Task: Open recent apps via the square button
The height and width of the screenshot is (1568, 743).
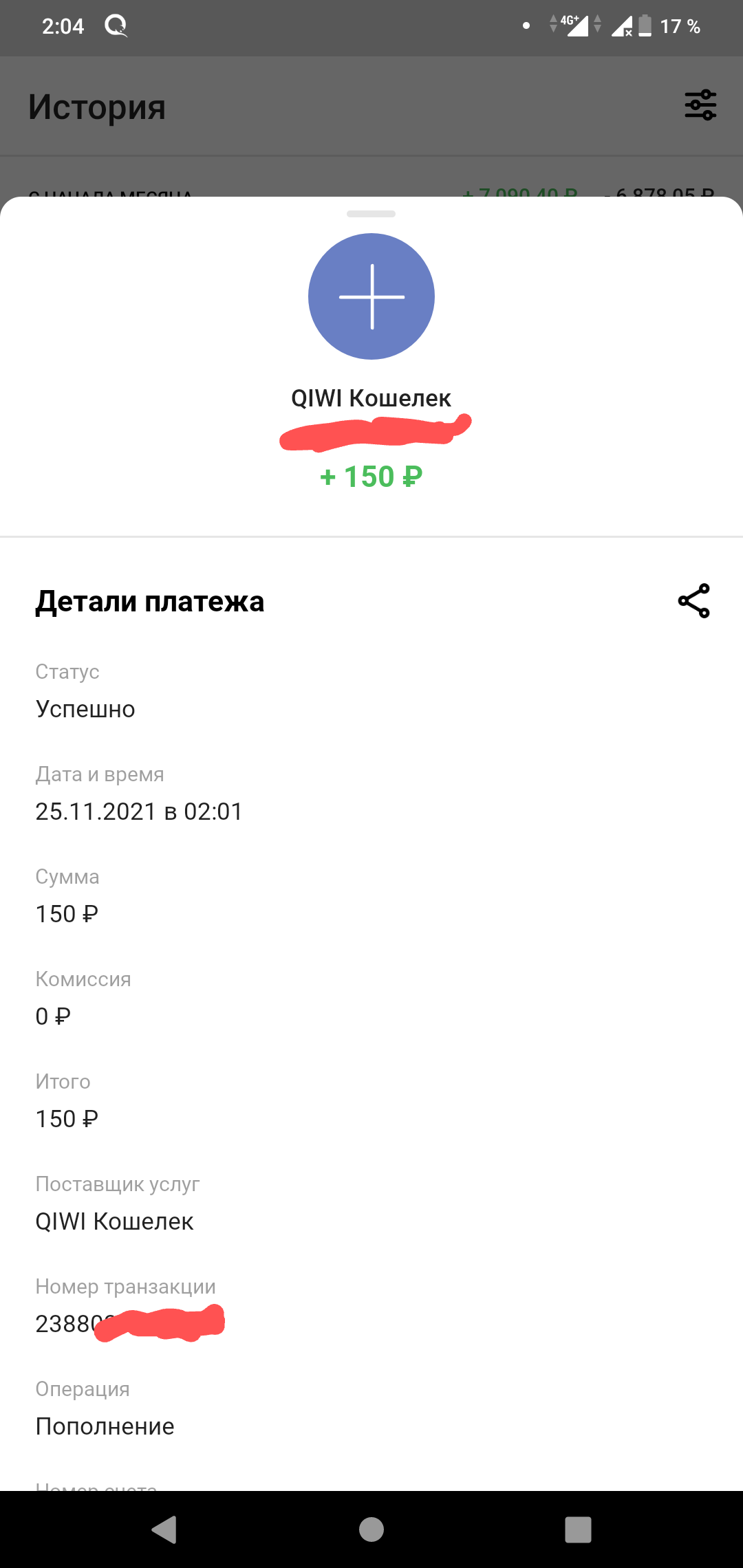Action: (x=578, y=1529)
